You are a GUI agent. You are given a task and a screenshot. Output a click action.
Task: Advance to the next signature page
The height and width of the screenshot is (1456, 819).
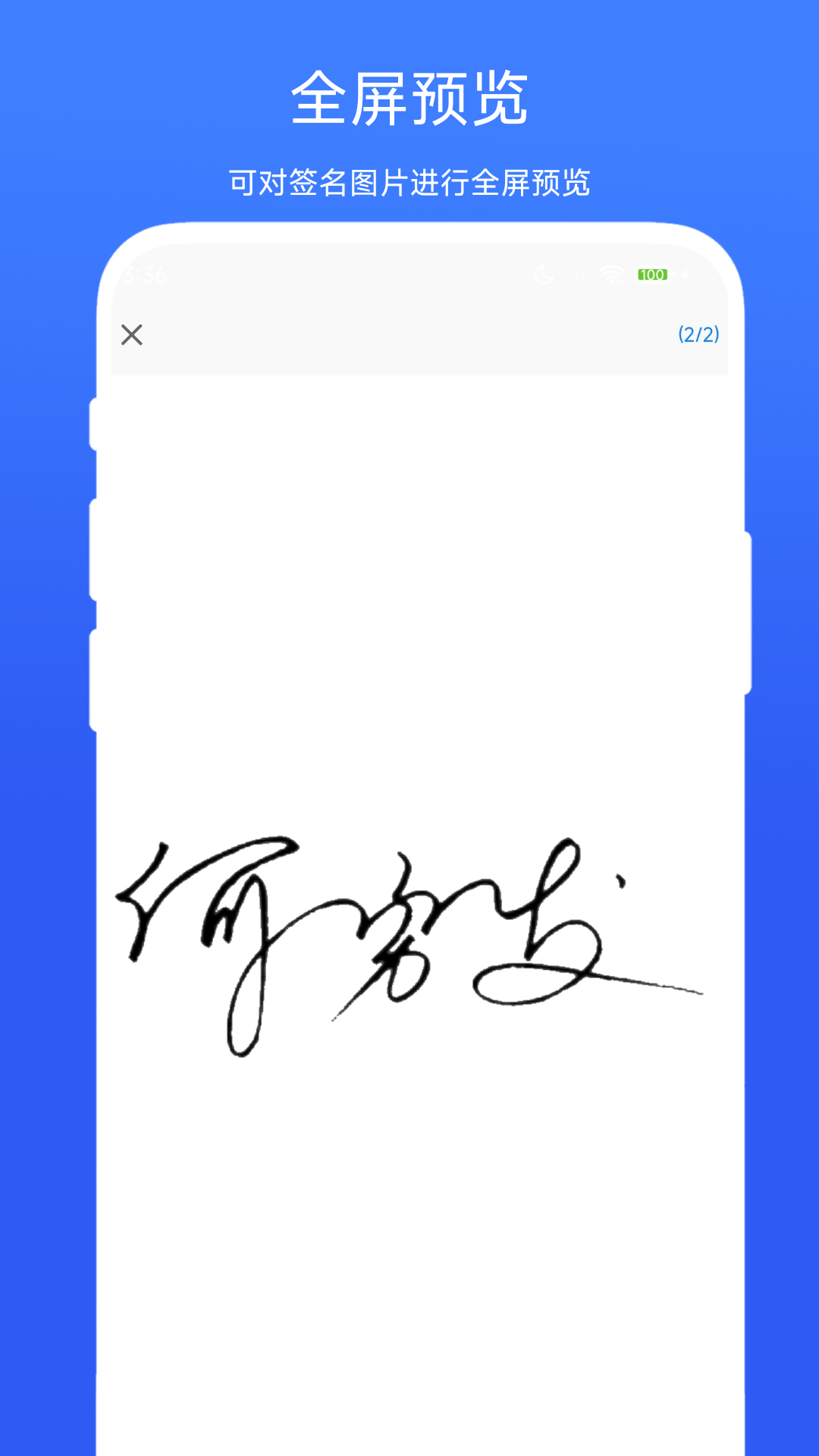tap(698, 334)
